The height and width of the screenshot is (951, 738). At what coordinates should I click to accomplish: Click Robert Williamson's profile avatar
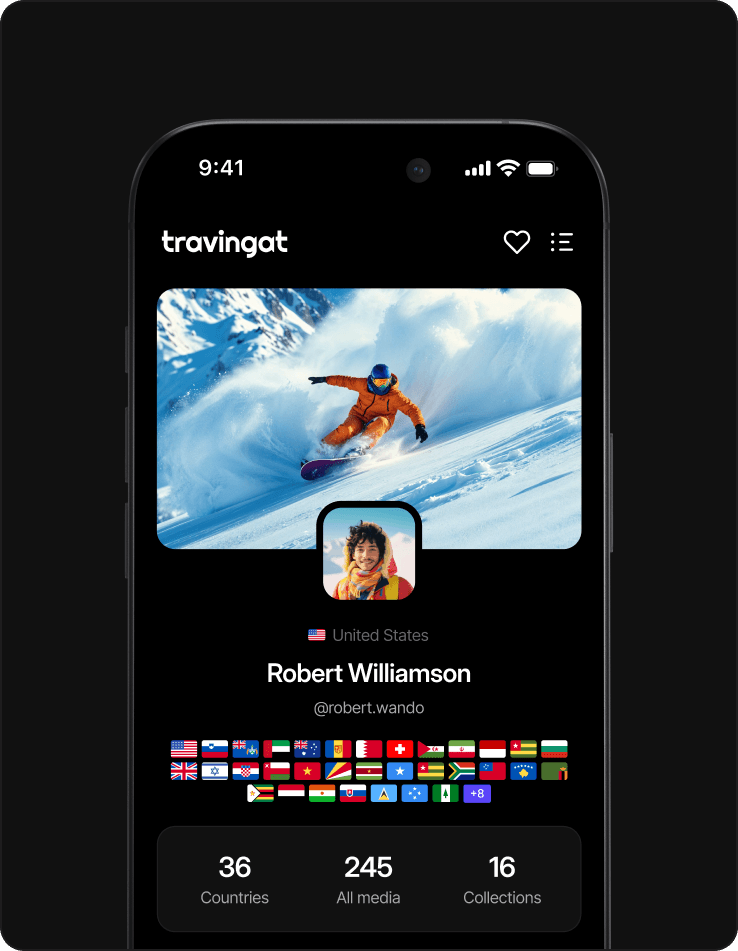[x=368, y=552]
